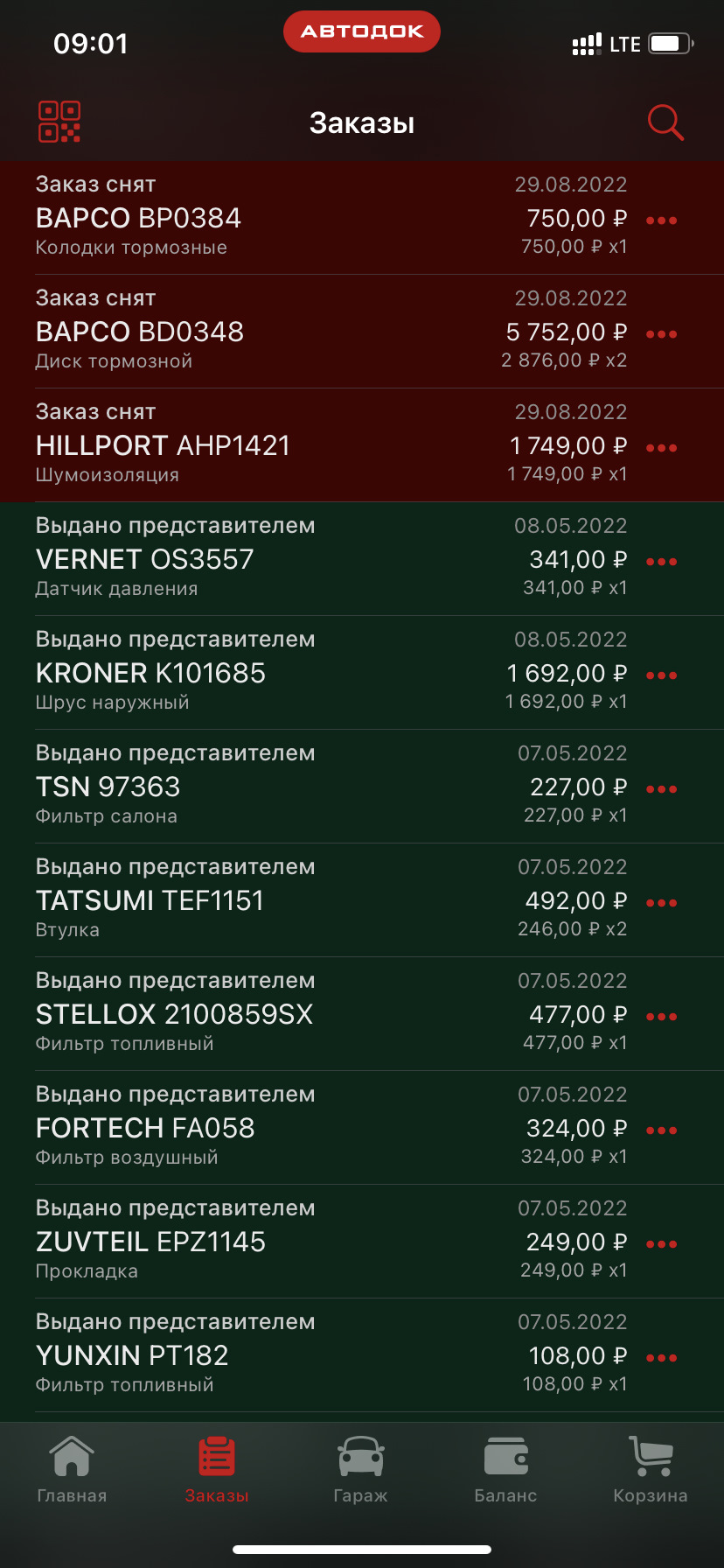Viewport: 724px width, 1568px height.
Task: Open the Гараж tab
Action: pyautogui.click(x=360, y=1470)
